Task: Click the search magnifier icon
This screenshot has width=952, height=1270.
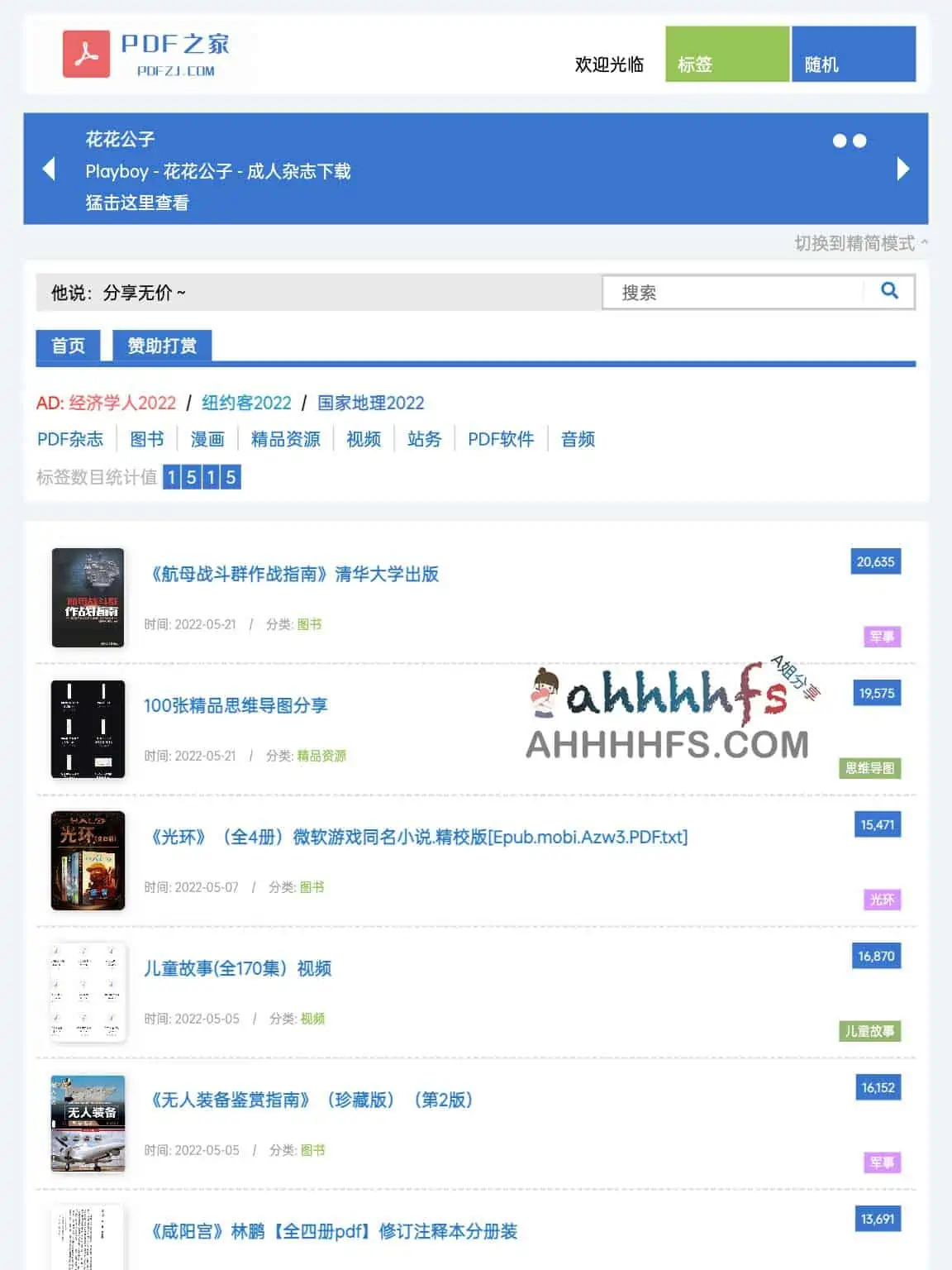Action: point(889,291)
